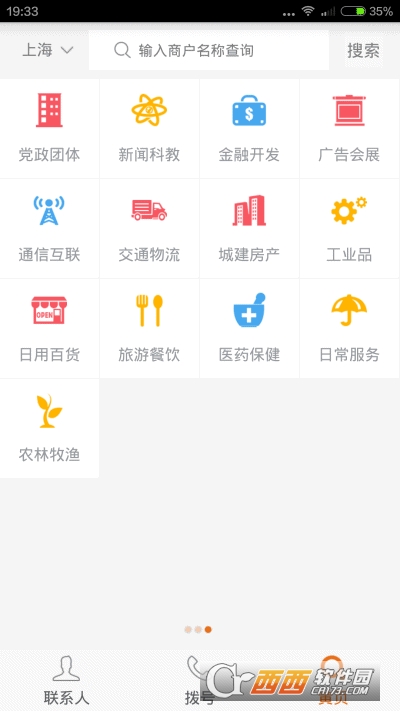Image resolution: width=400 pixels, height=711 pixels.
Task: Open the 工业品 category
Action: [349, 229]
